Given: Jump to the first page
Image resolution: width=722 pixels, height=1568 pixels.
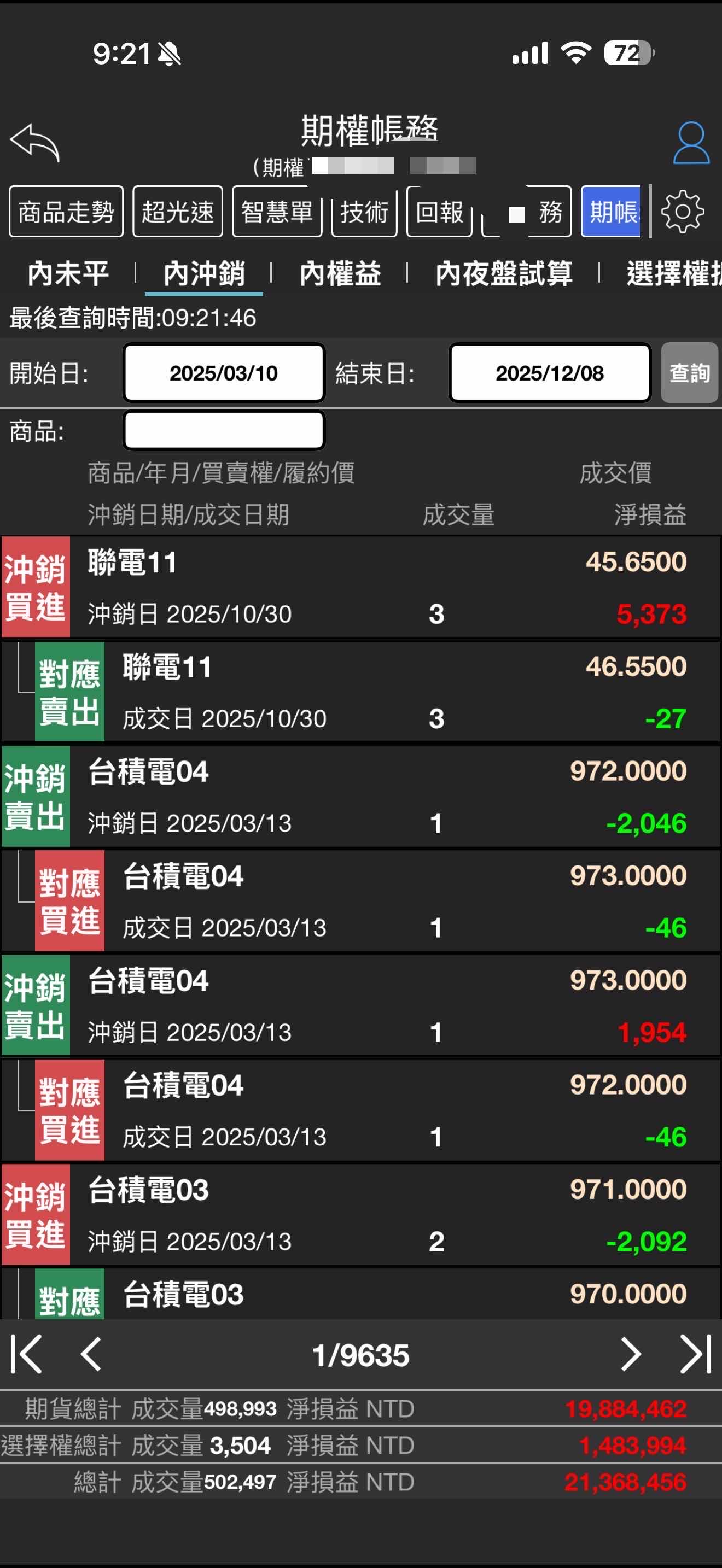Looking at the screenshot, I should click(x=27, y=1355).
